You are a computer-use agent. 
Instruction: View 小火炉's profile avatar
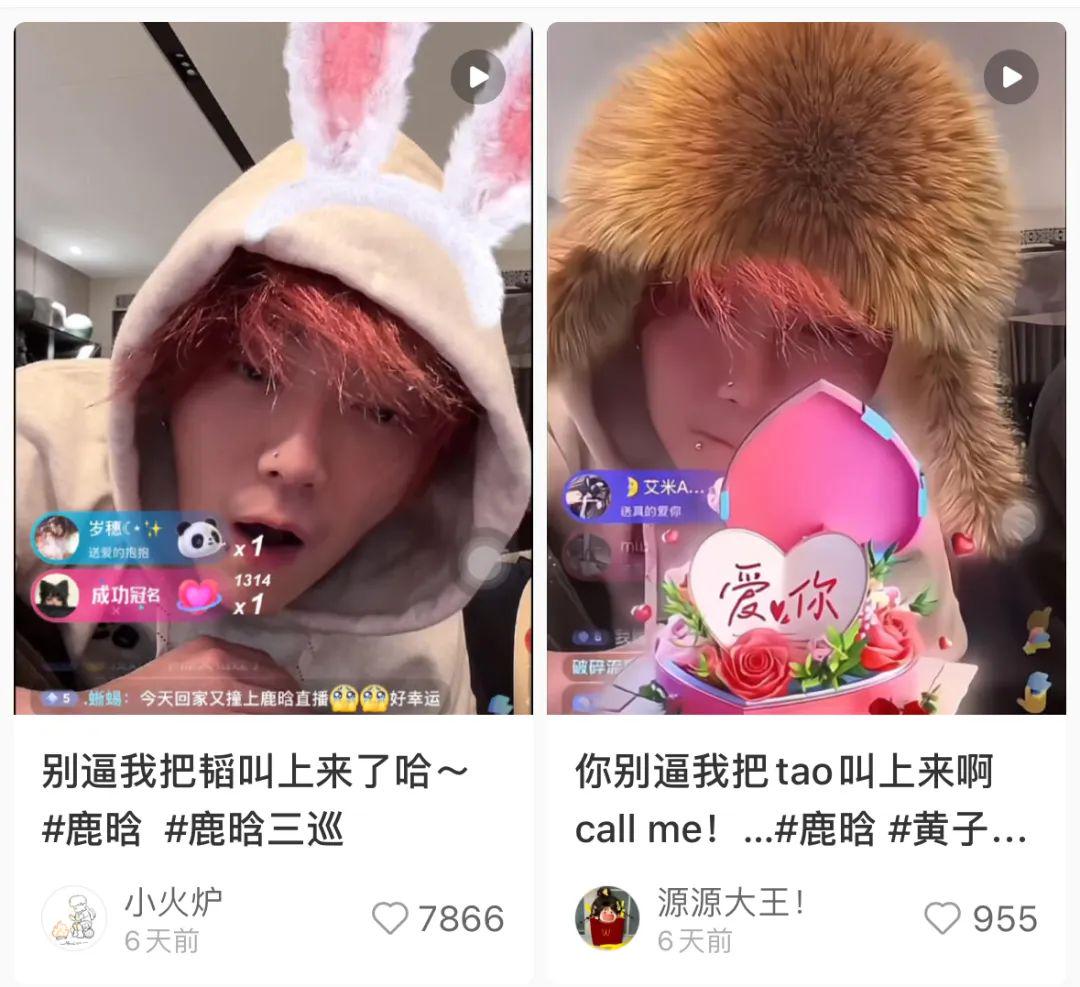coord(74,918)
